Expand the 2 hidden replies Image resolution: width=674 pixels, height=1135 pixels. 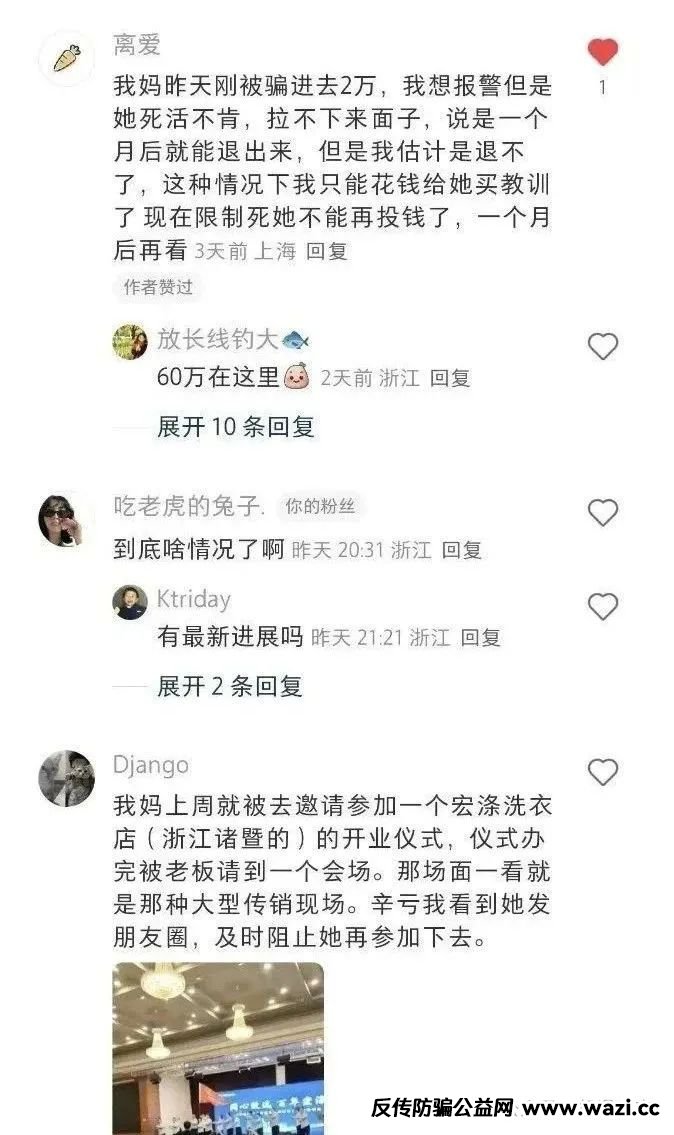tap(229, 686)
